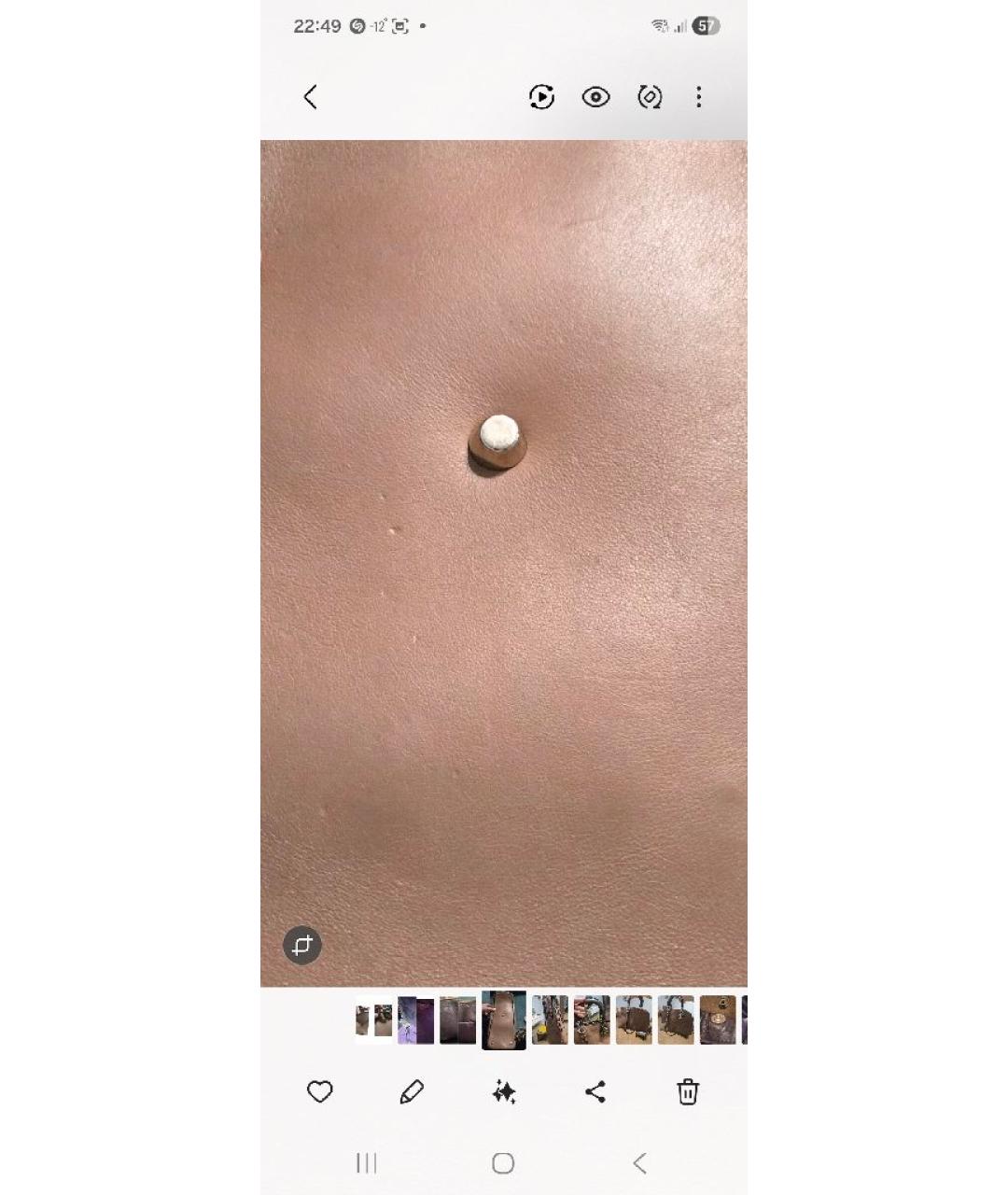Go to the home screen
The image size is (1008, 1195).
(x=503, y=1163)
